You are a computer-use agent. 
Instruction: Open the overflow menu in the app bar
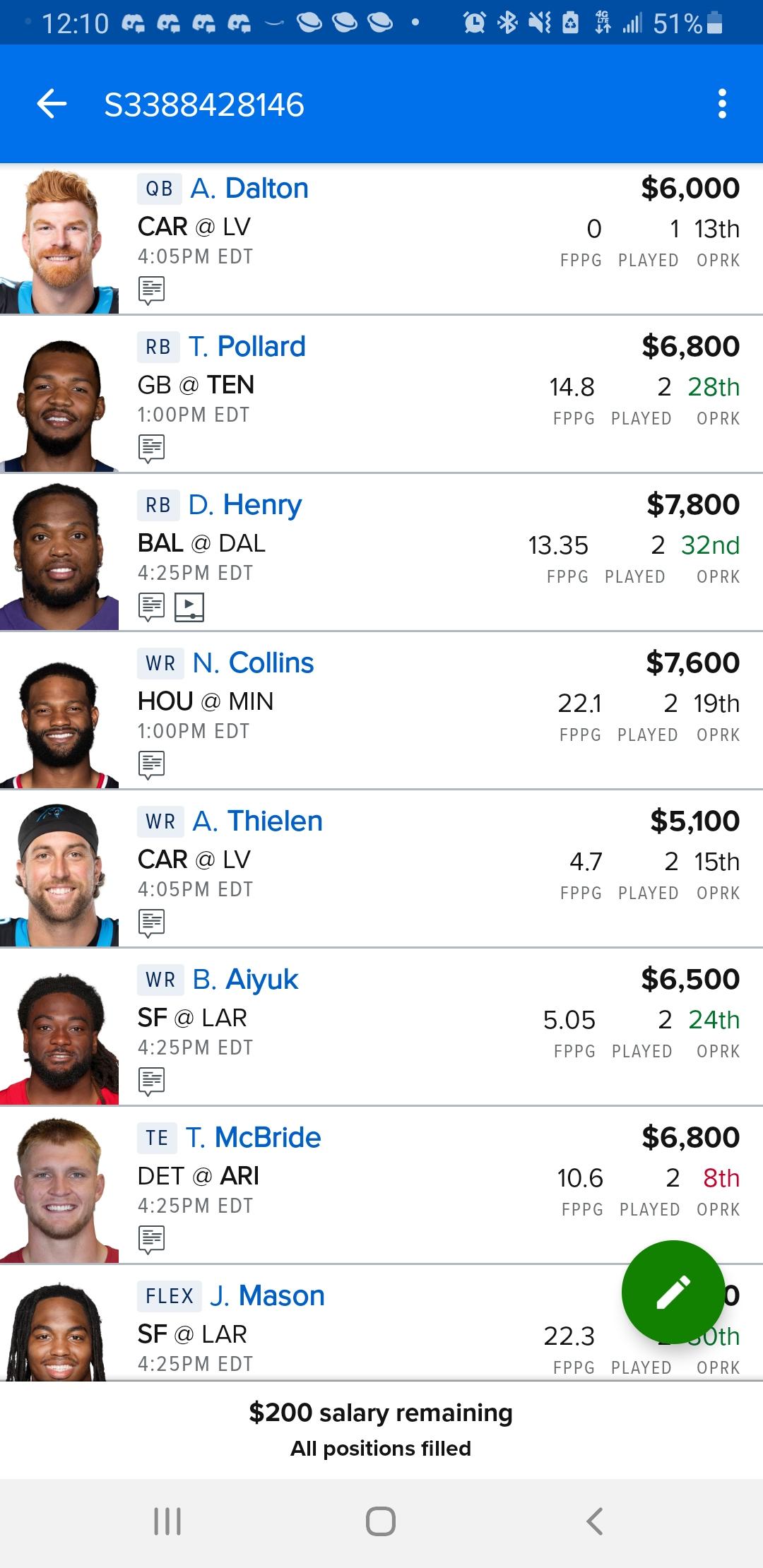point(721,105)
